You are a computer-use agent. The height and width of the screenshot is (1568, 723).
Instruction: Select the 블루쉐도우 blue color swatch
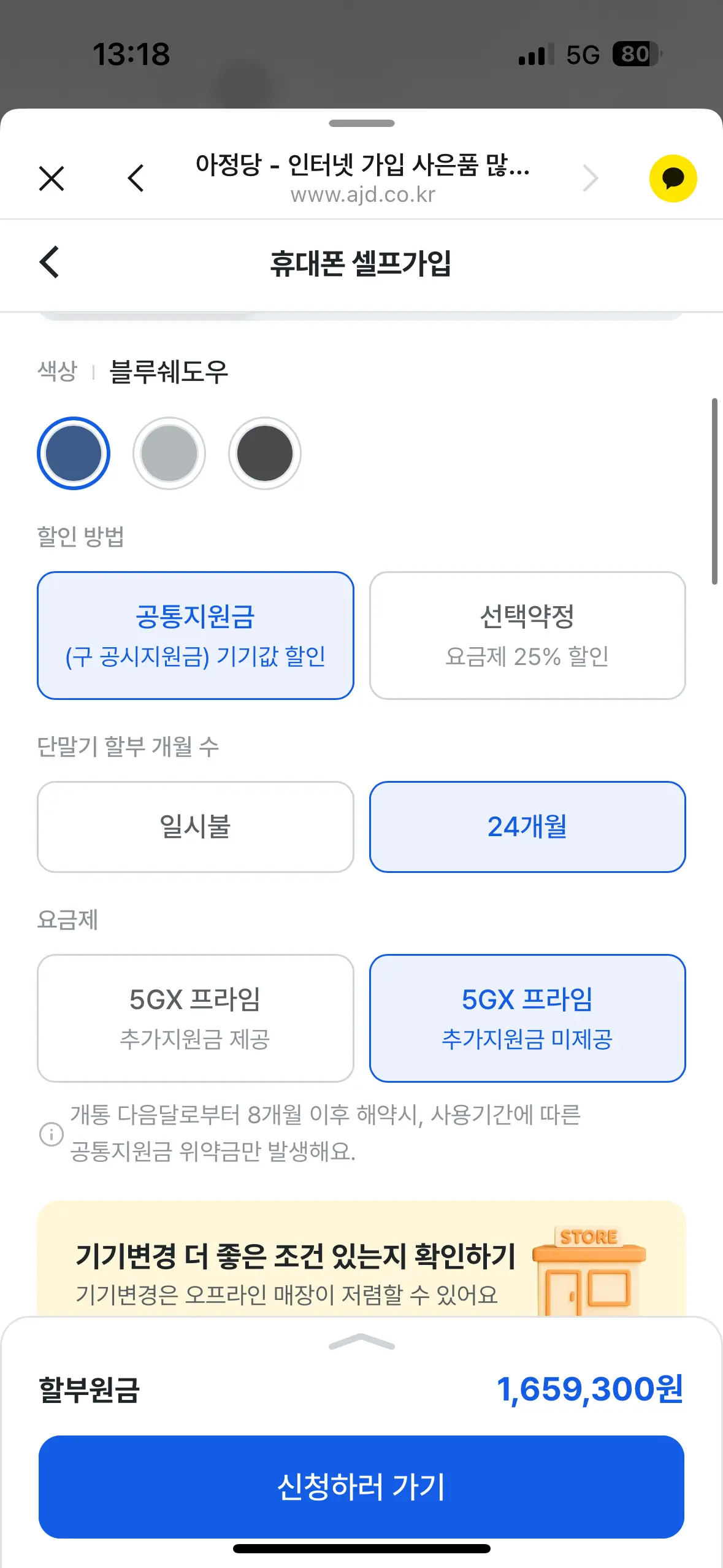point(74,453)
